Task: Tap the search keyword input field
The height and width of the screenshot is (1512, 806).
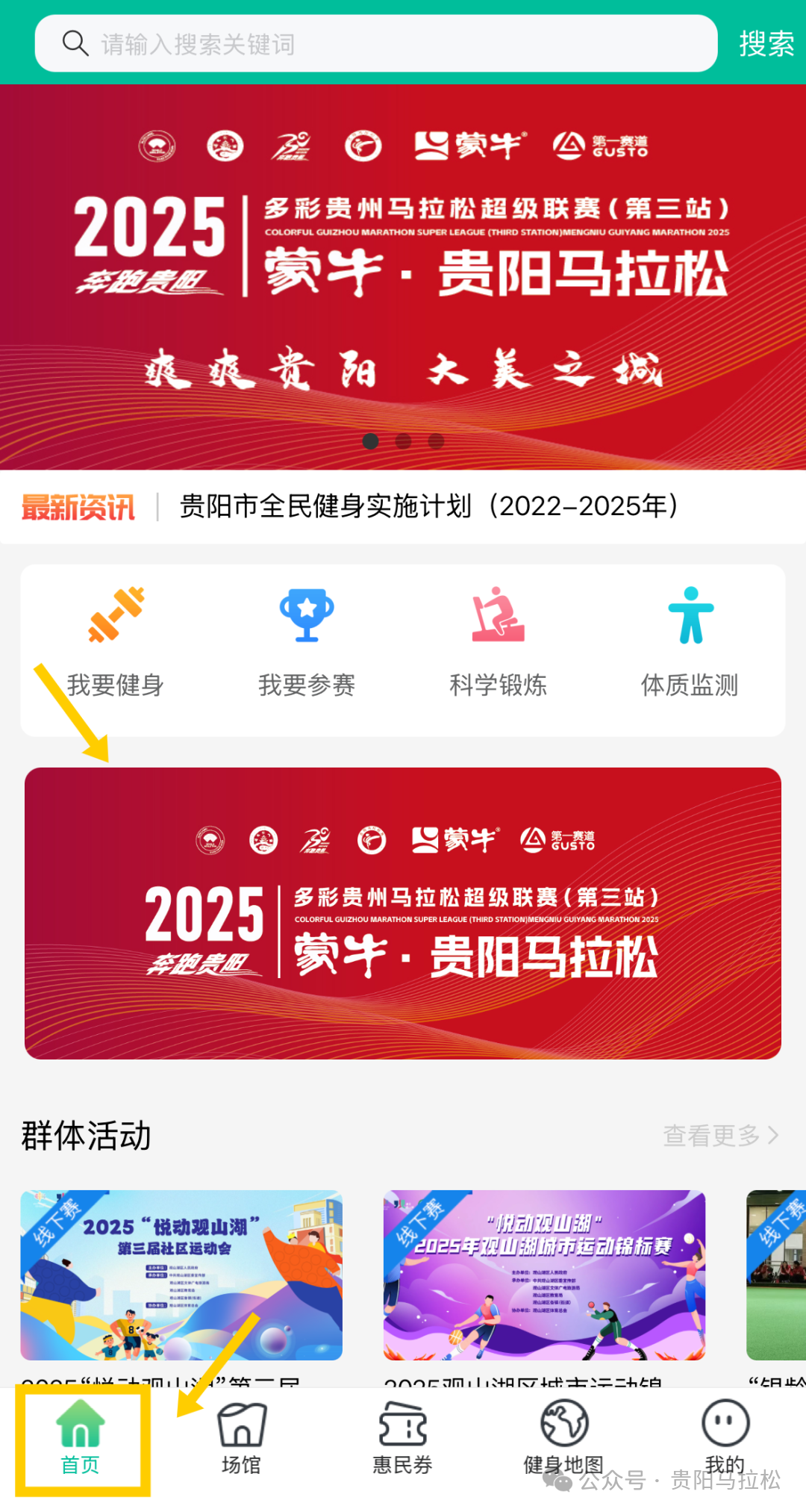Action: click(x=373, y=44)
